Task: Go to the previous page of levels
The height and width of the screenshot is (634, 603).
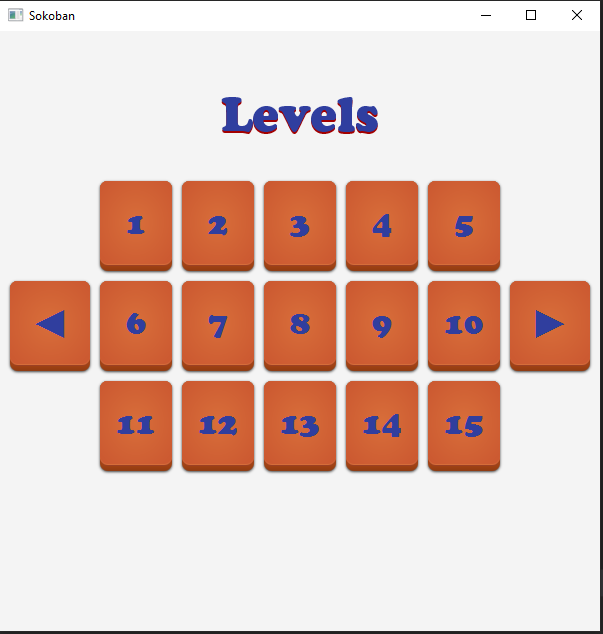Action: point(50,324)
